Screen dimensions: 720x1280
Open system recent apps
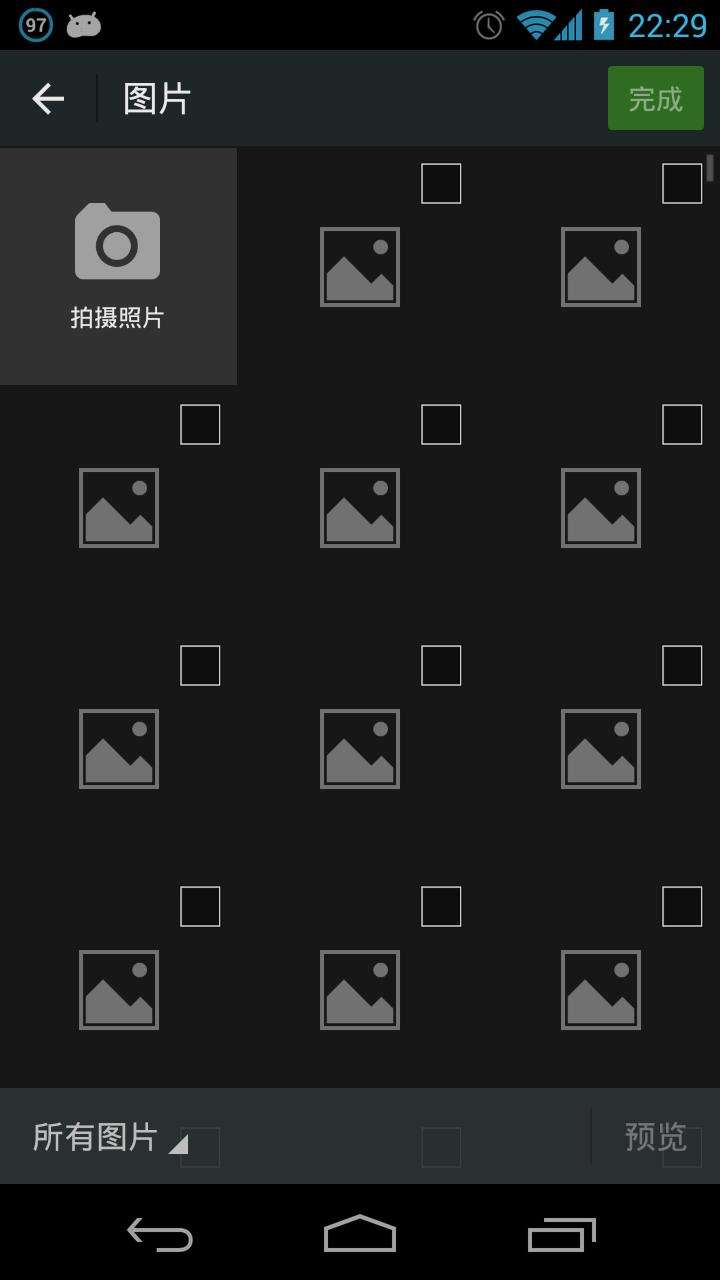point(561,1234)
